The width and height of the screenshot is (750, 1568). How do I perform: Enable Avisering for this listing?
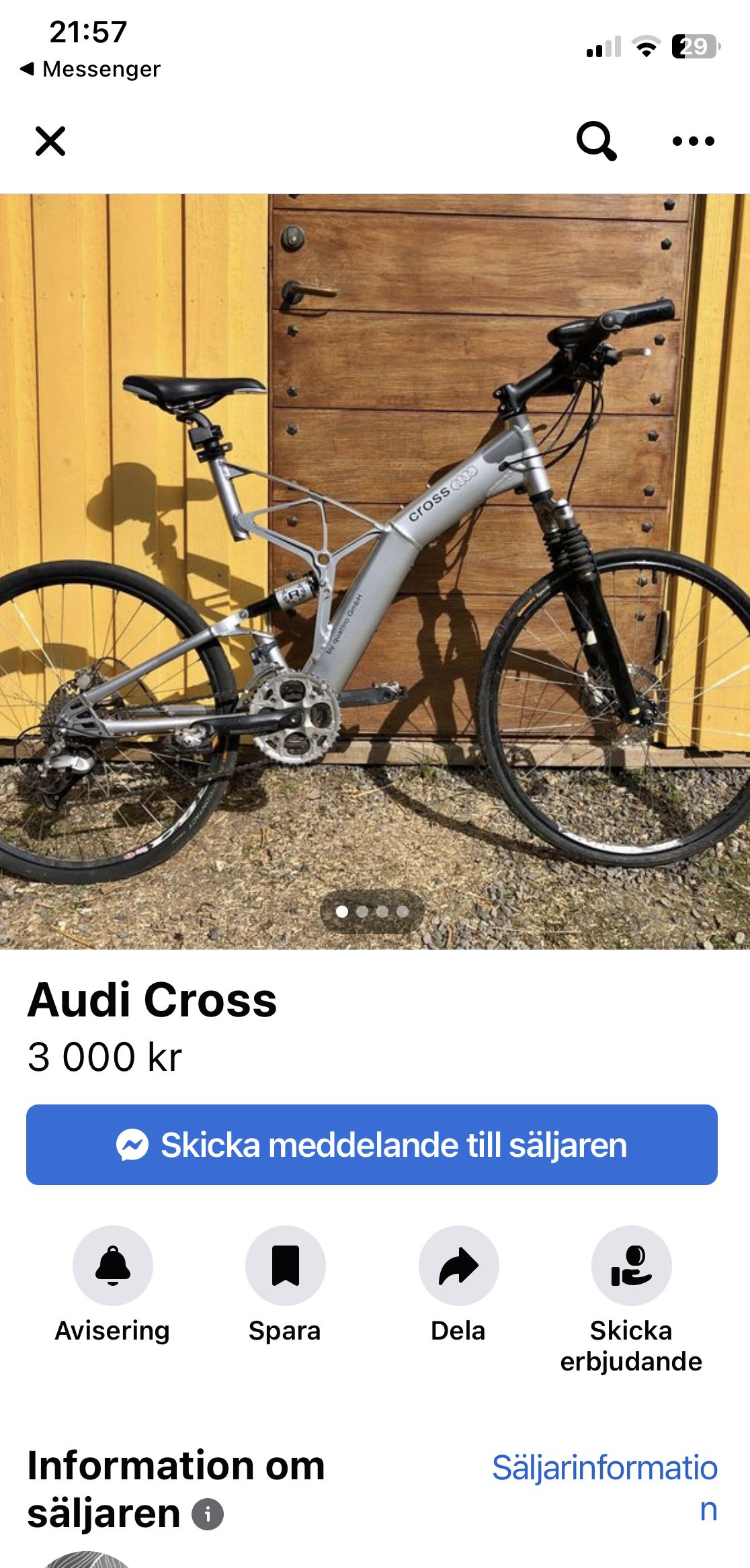coord(113,1266)
